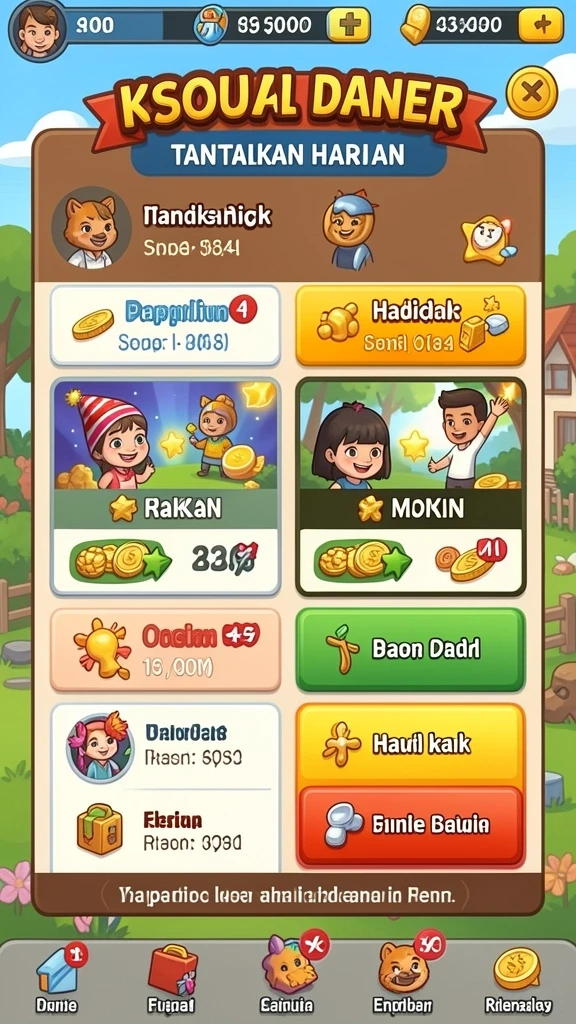This screenshot has height=1024, width=576.
Task: Open the player avatar in the top bar
Action: 37,29
